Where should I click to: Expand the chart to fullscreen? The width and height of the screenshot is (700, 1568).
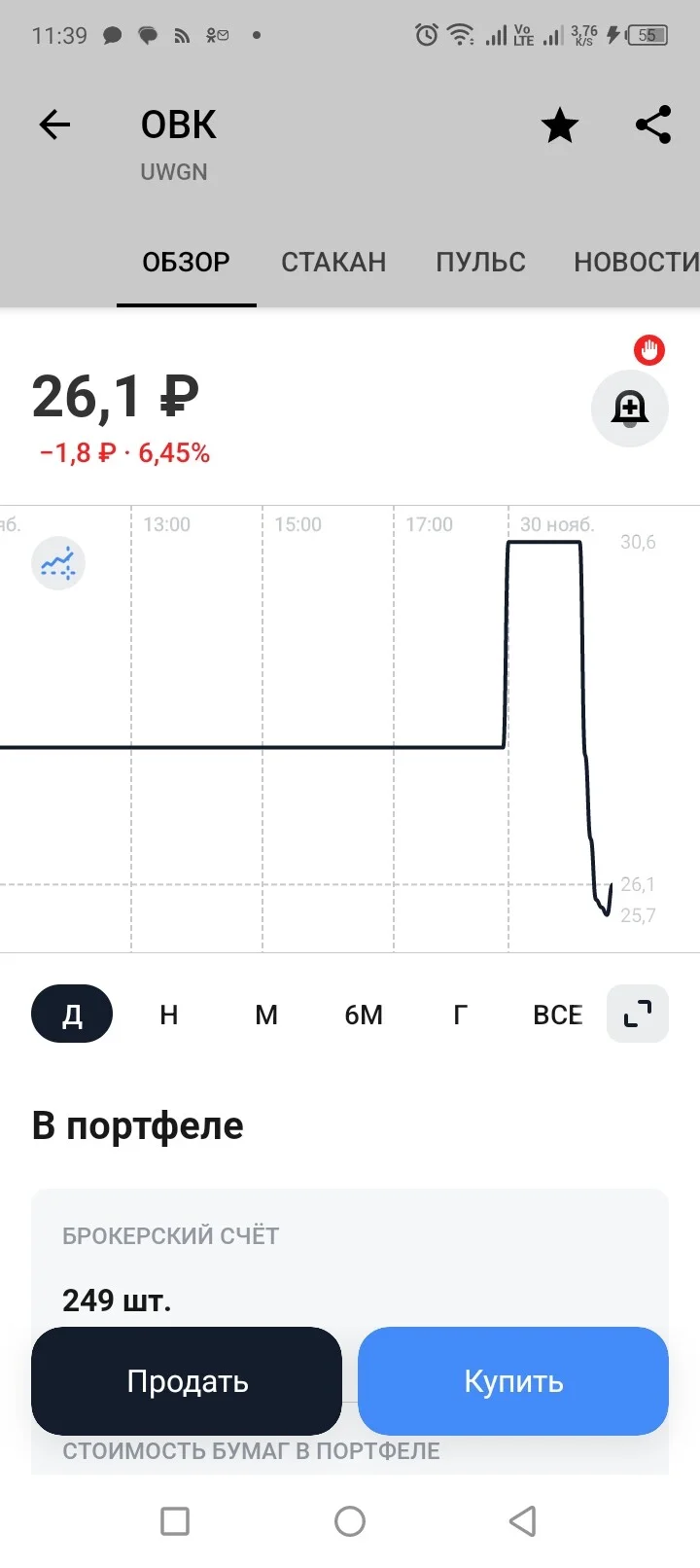click(x=638, y=1014)
